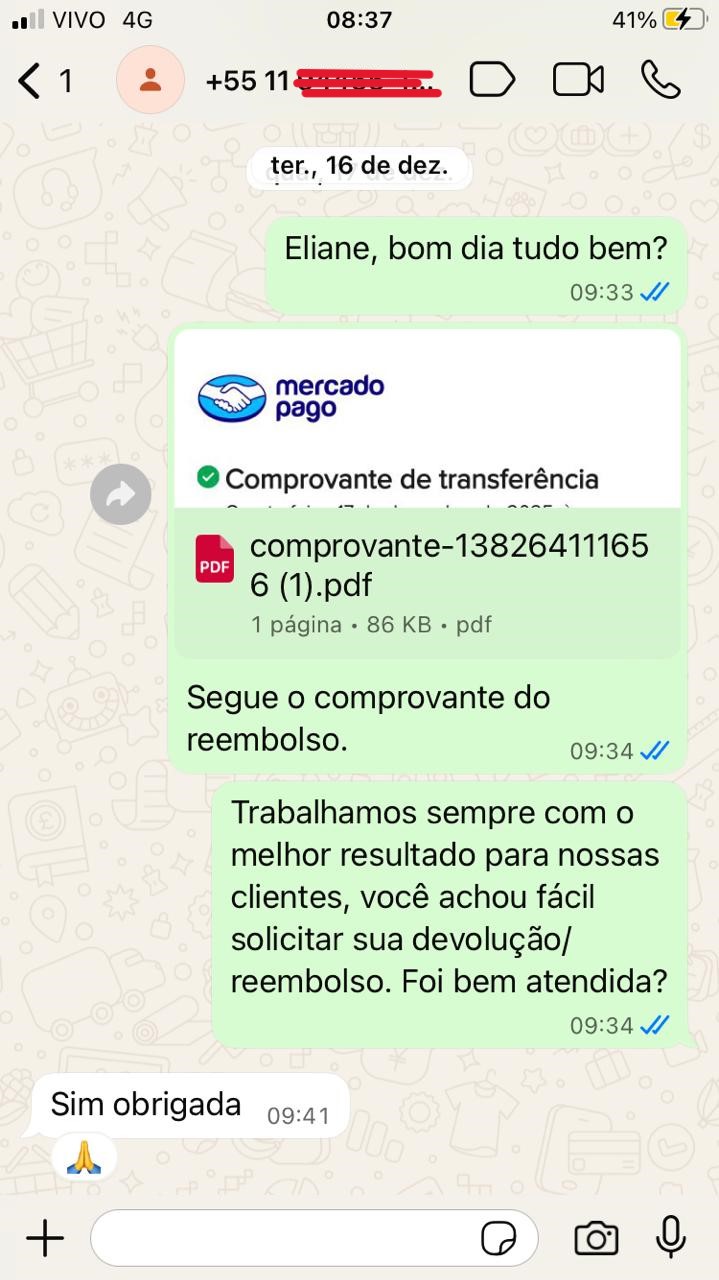Start a video call
The image size is (719, 1280).
point(578,80)
